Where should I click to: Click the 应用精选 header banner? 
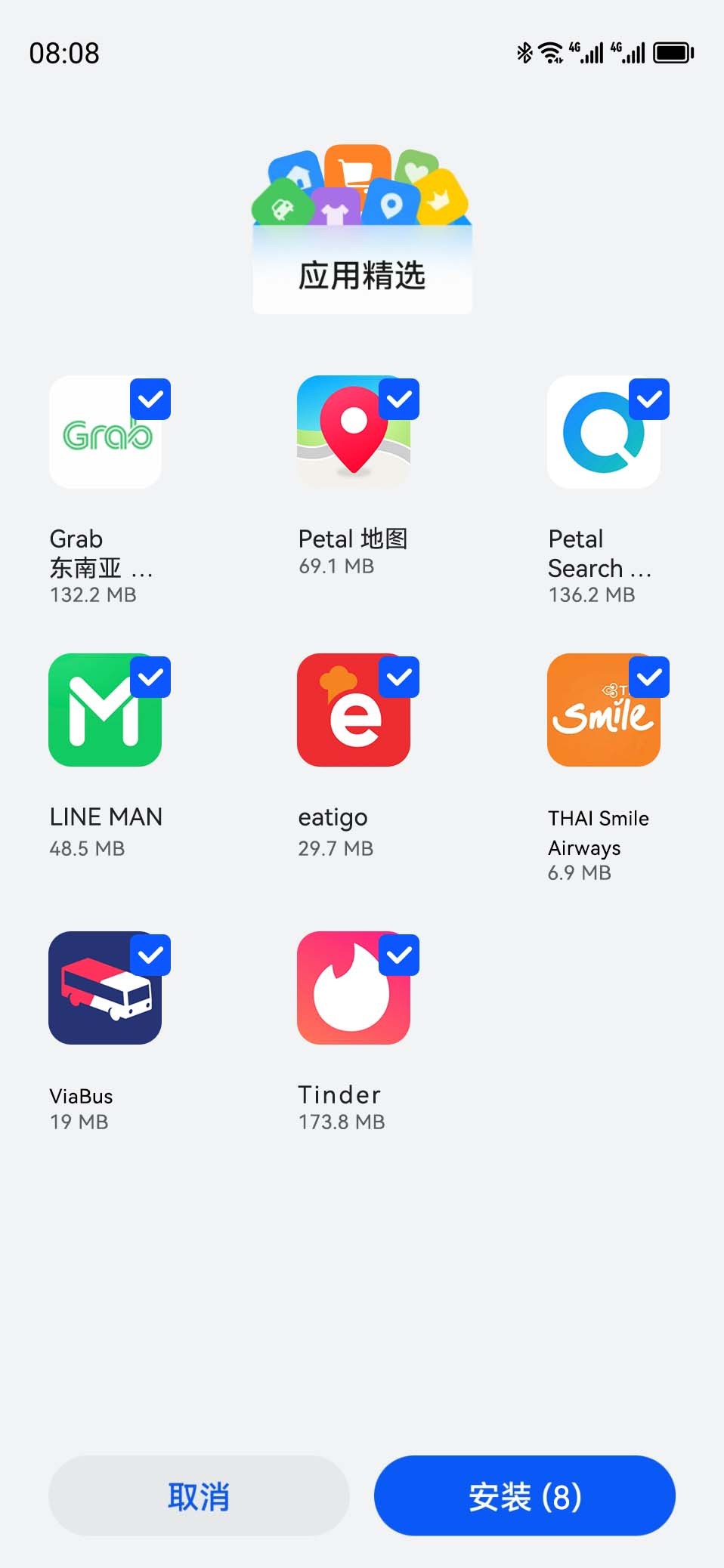(361, 276)
